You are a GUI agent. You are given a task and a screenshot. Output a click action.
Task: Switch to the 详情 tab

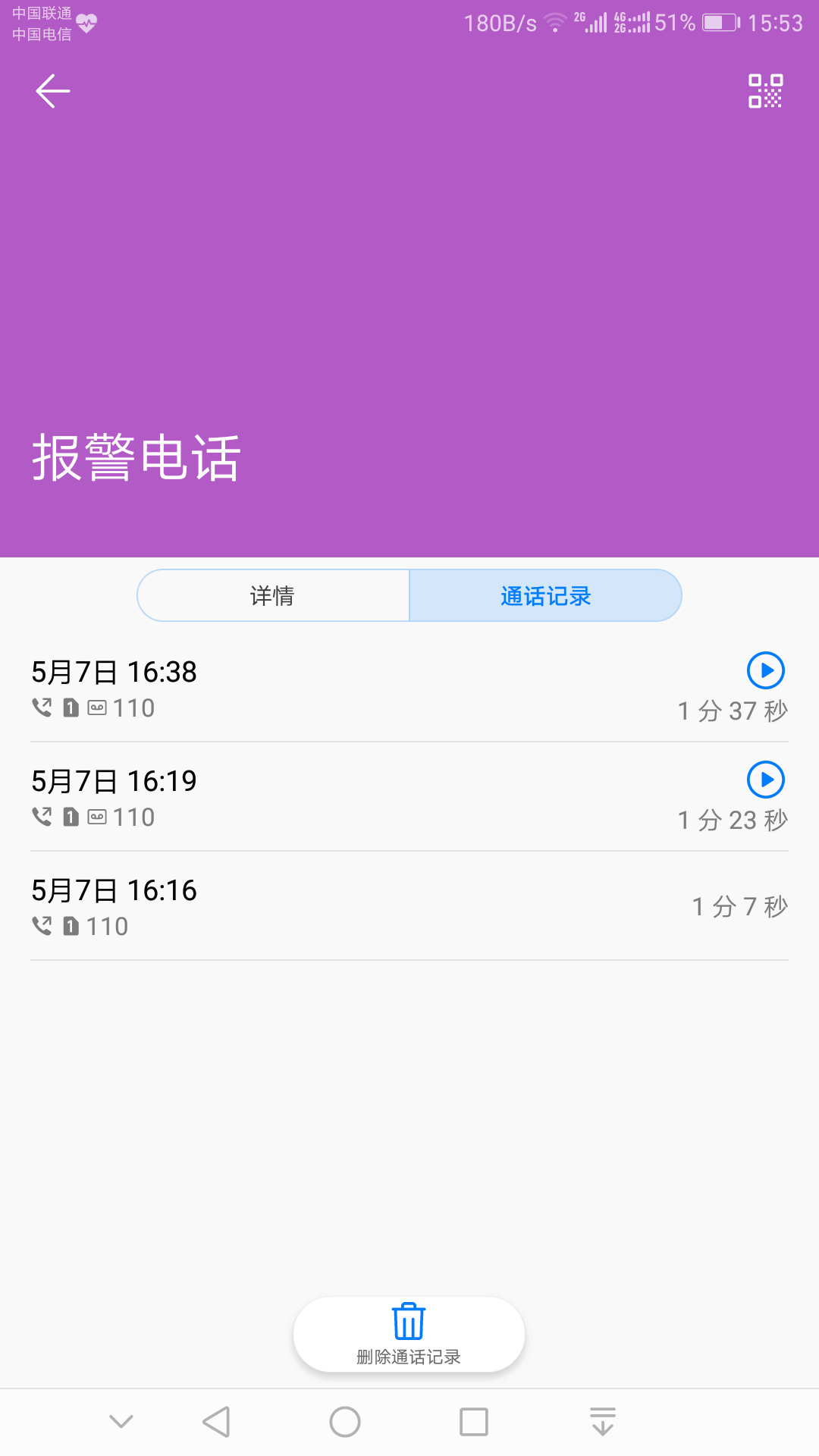pos(273,596)
